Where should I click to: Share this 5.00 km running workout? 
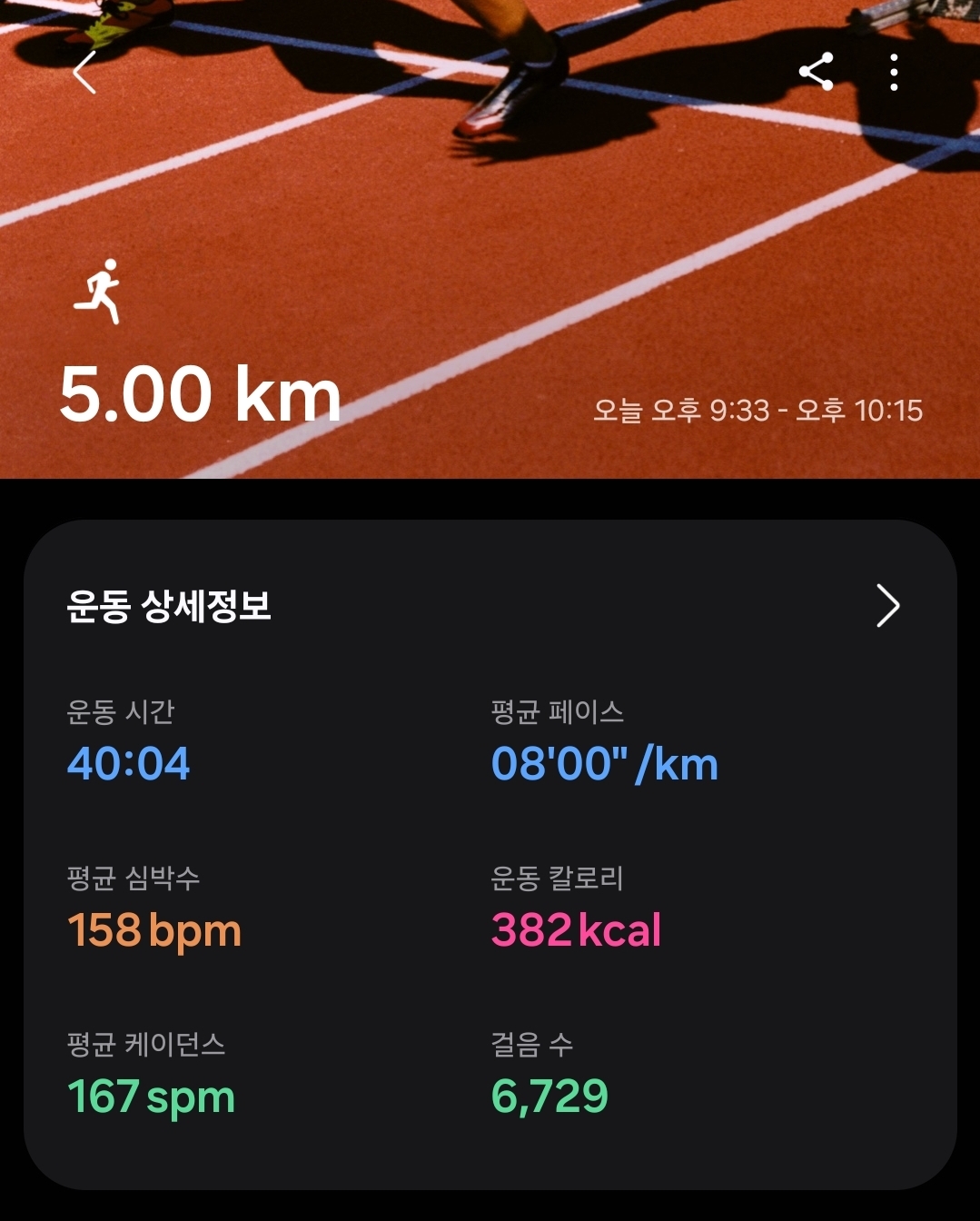point(816,72)
